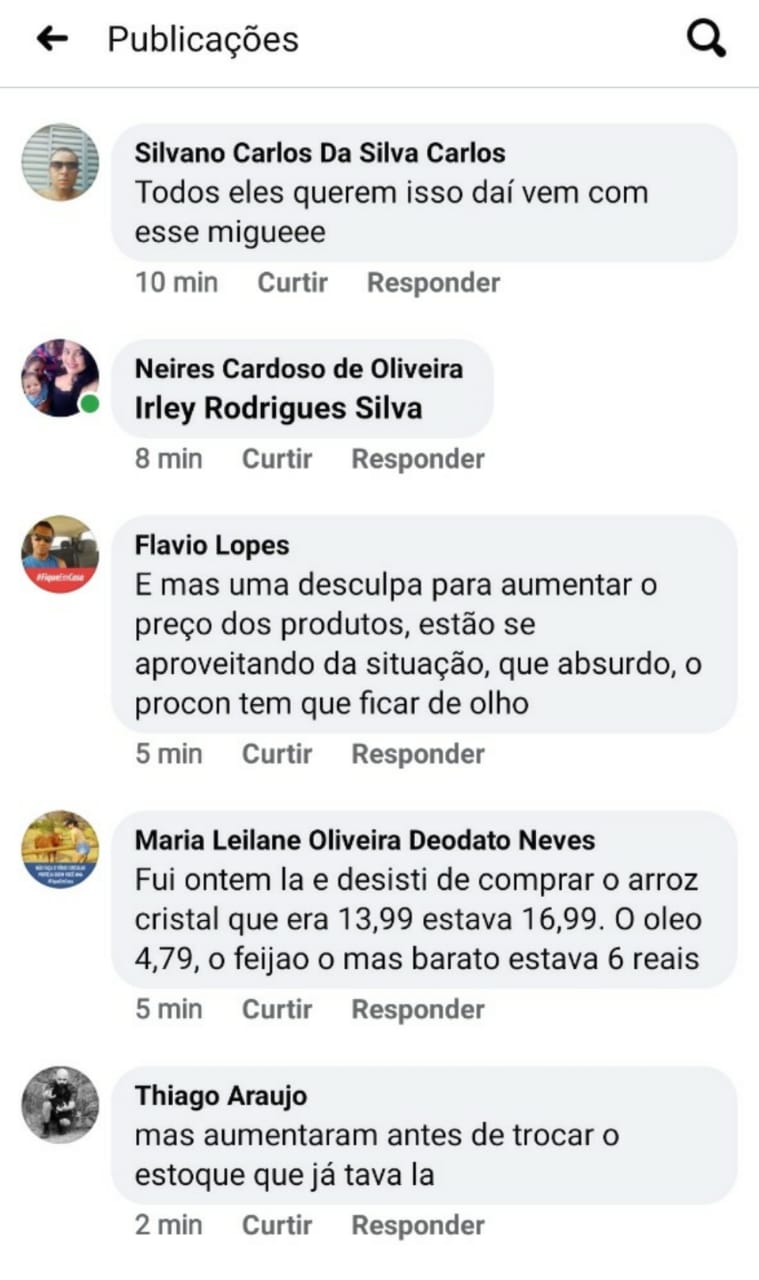Screen dimensions: 759x1280
Task: Reply to Thiago Araujo's comment
Action: 417,1225
